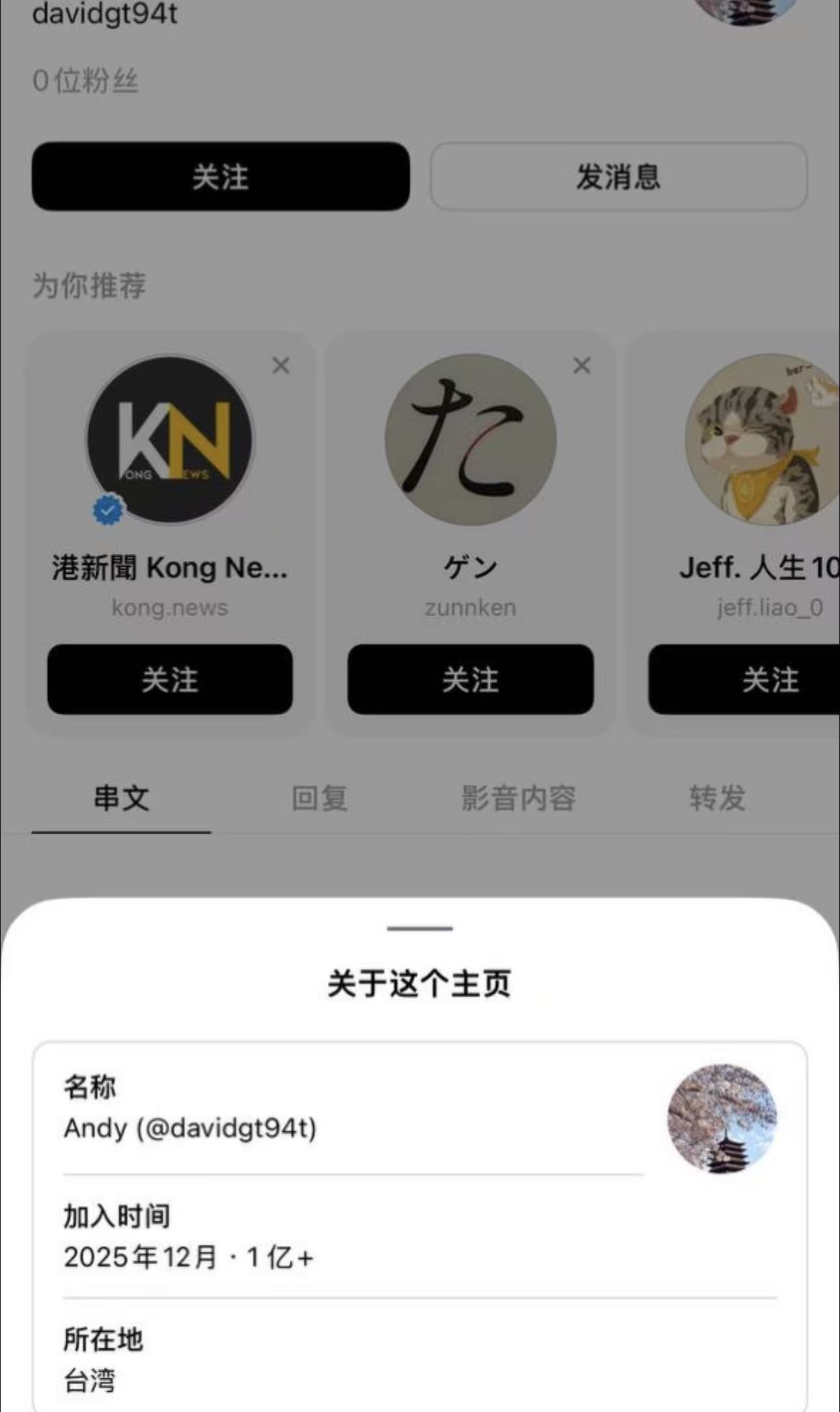This screenshot has width=840, height=1412.
Task: Follow 港新聞 Kong News (kong.news)
Action: 170,679
